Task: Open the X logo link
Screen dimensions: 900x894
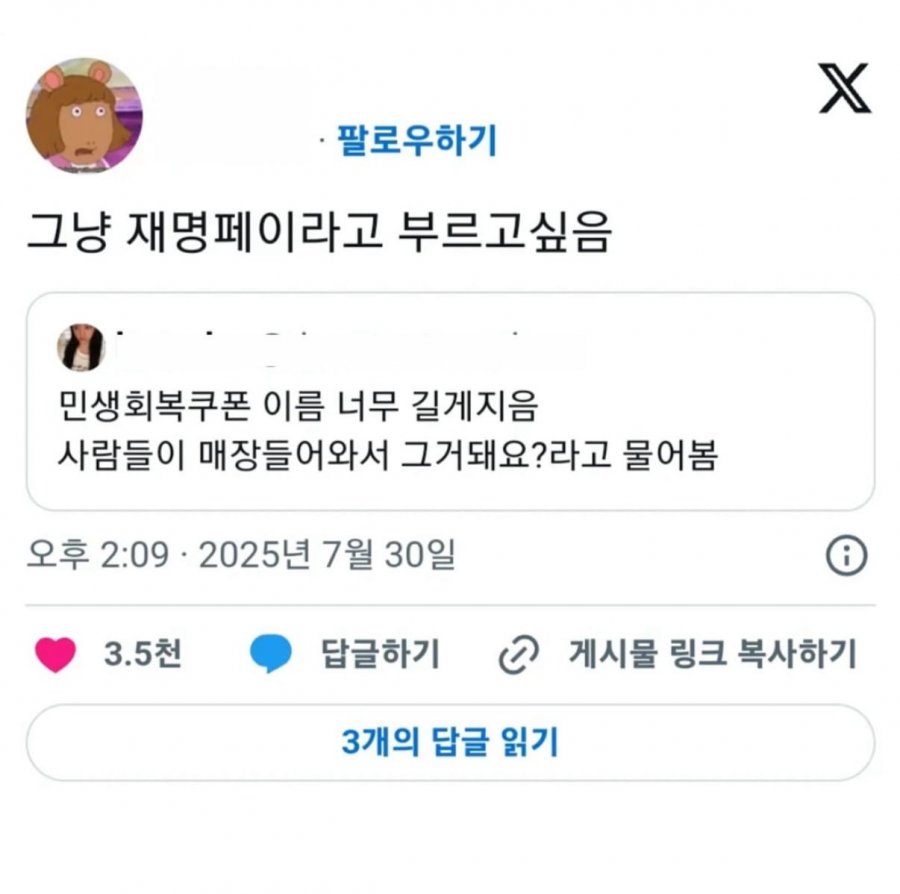Action: [x=845, y=88]
